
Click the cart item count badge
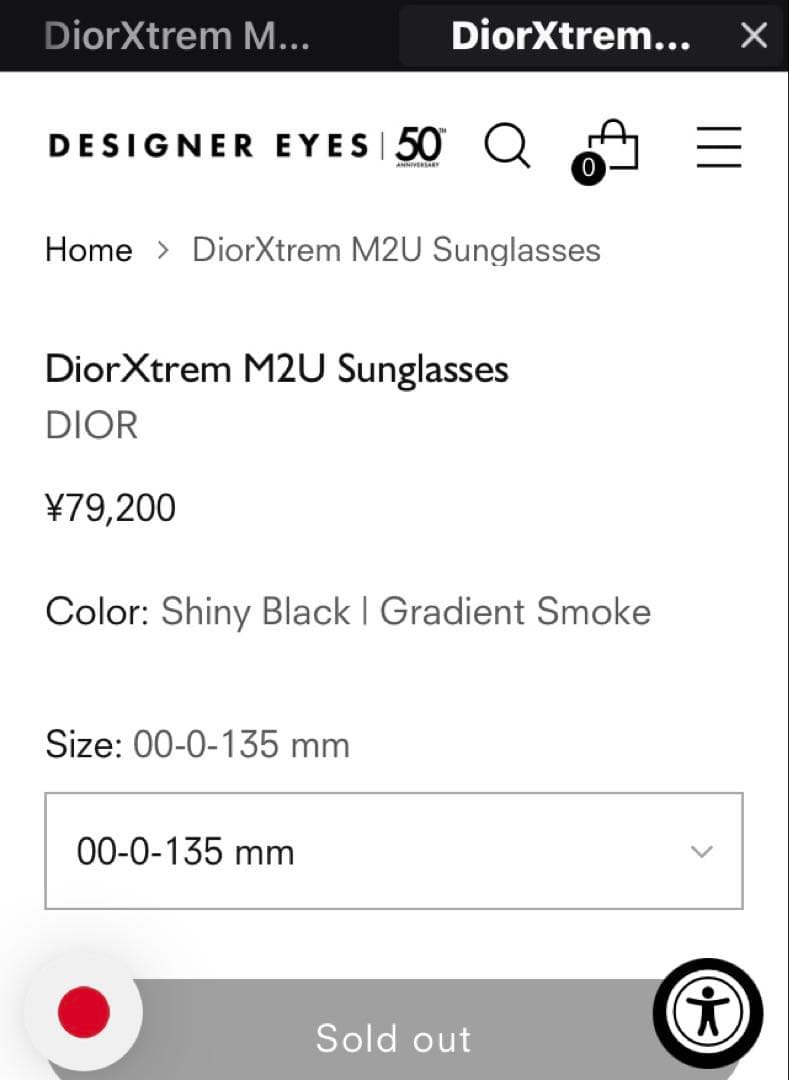(590, 167)
